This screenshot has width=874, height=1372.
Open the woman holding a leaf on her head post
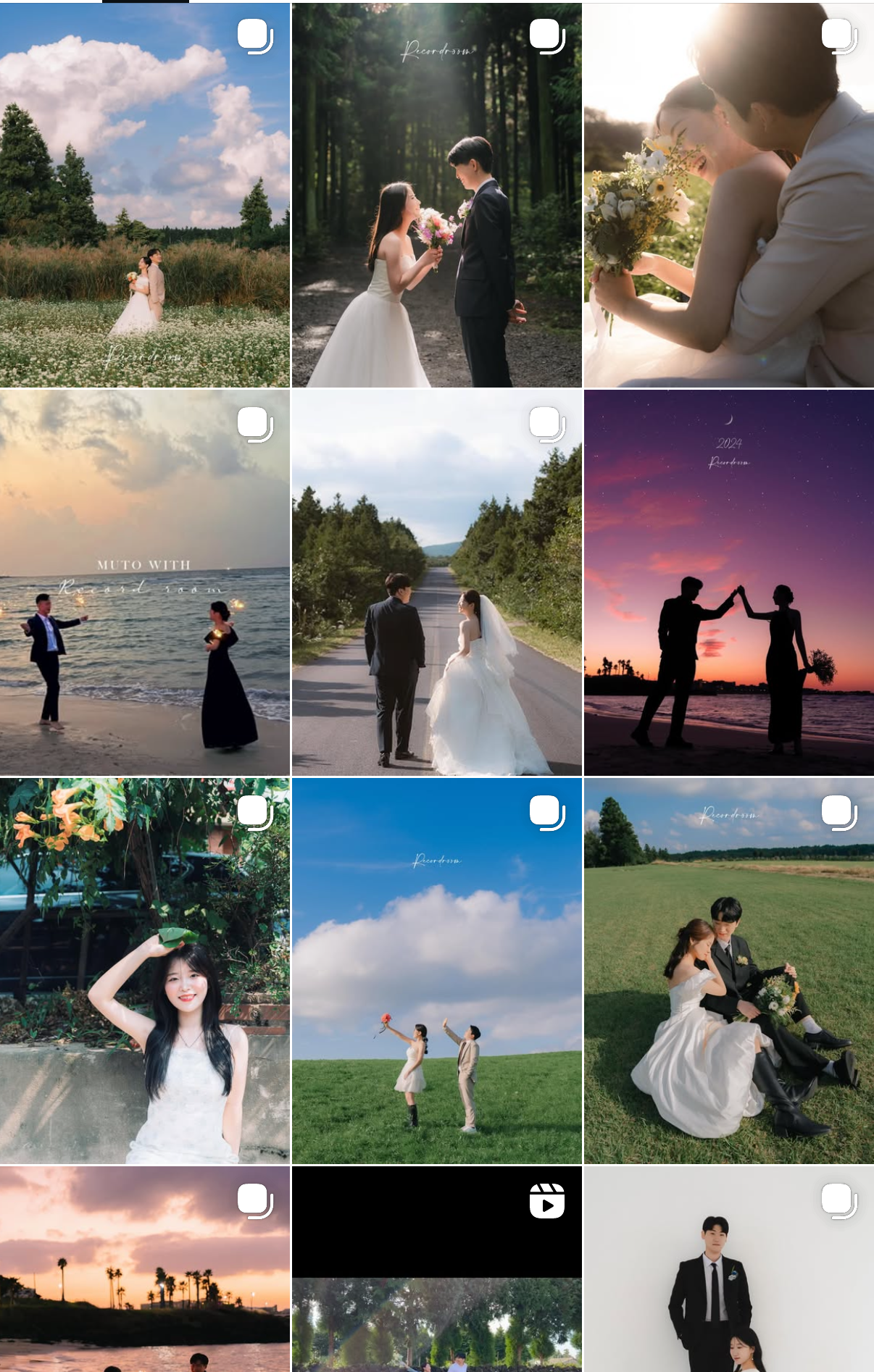[145, 971]
